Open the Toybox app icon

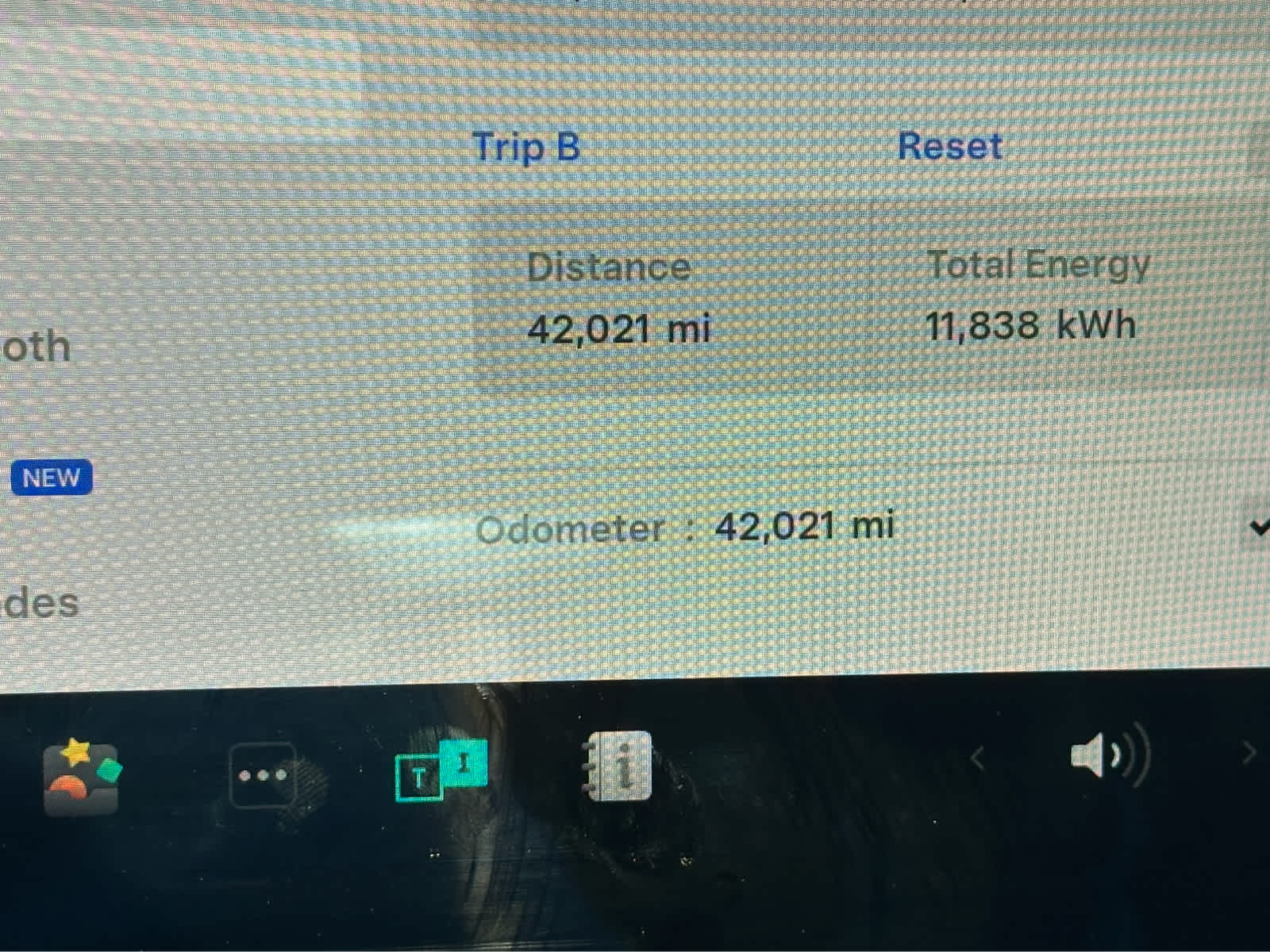tap(81, 776)
